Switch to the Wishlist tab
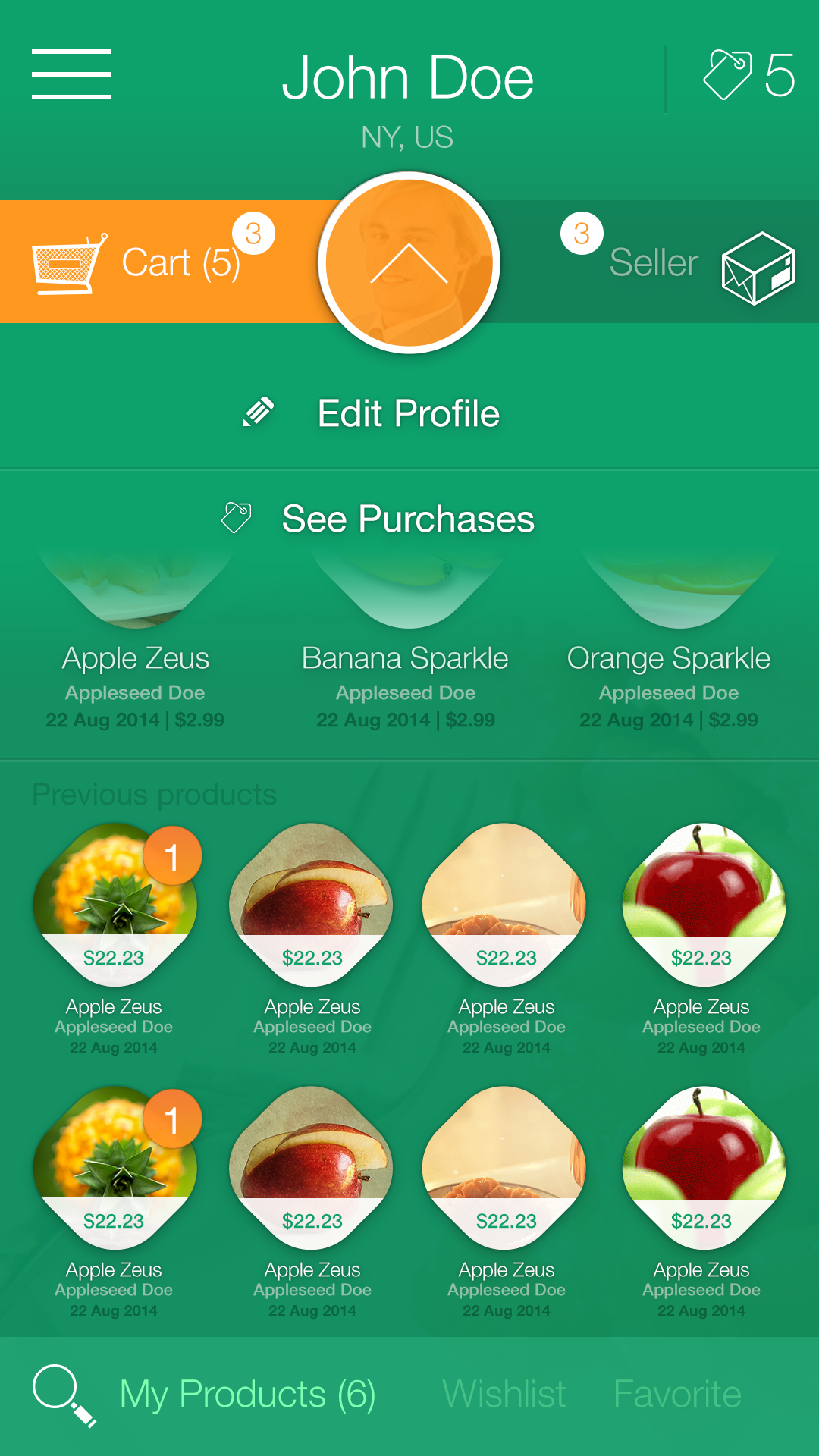The image size is (819, 1456). pyautogui.click(x=504, y=1394)
